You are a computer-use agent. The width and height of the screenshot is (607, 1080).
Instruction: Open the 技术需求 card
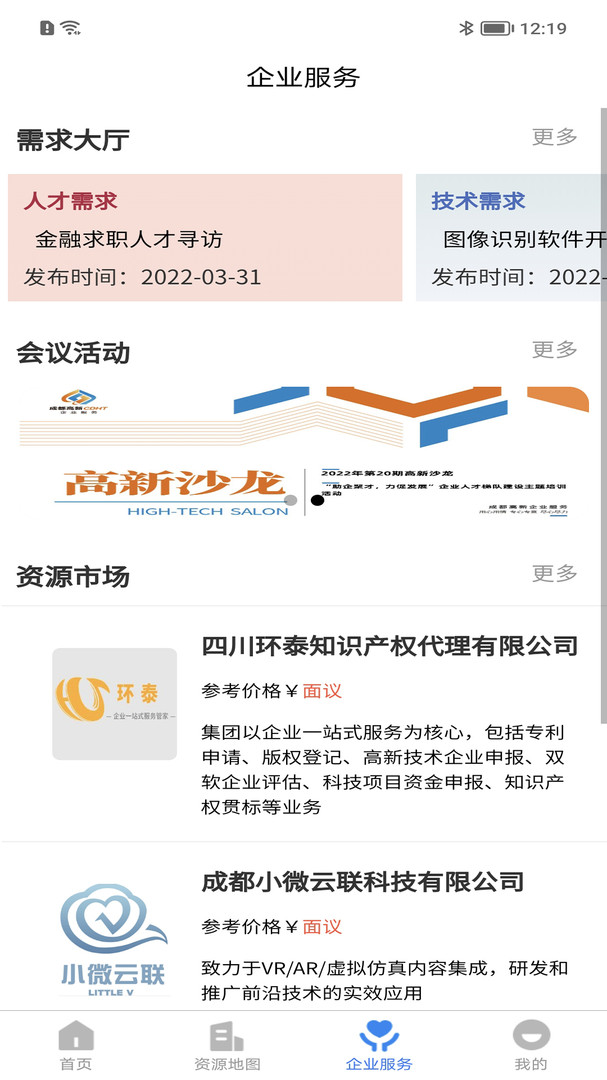point(510,238)
